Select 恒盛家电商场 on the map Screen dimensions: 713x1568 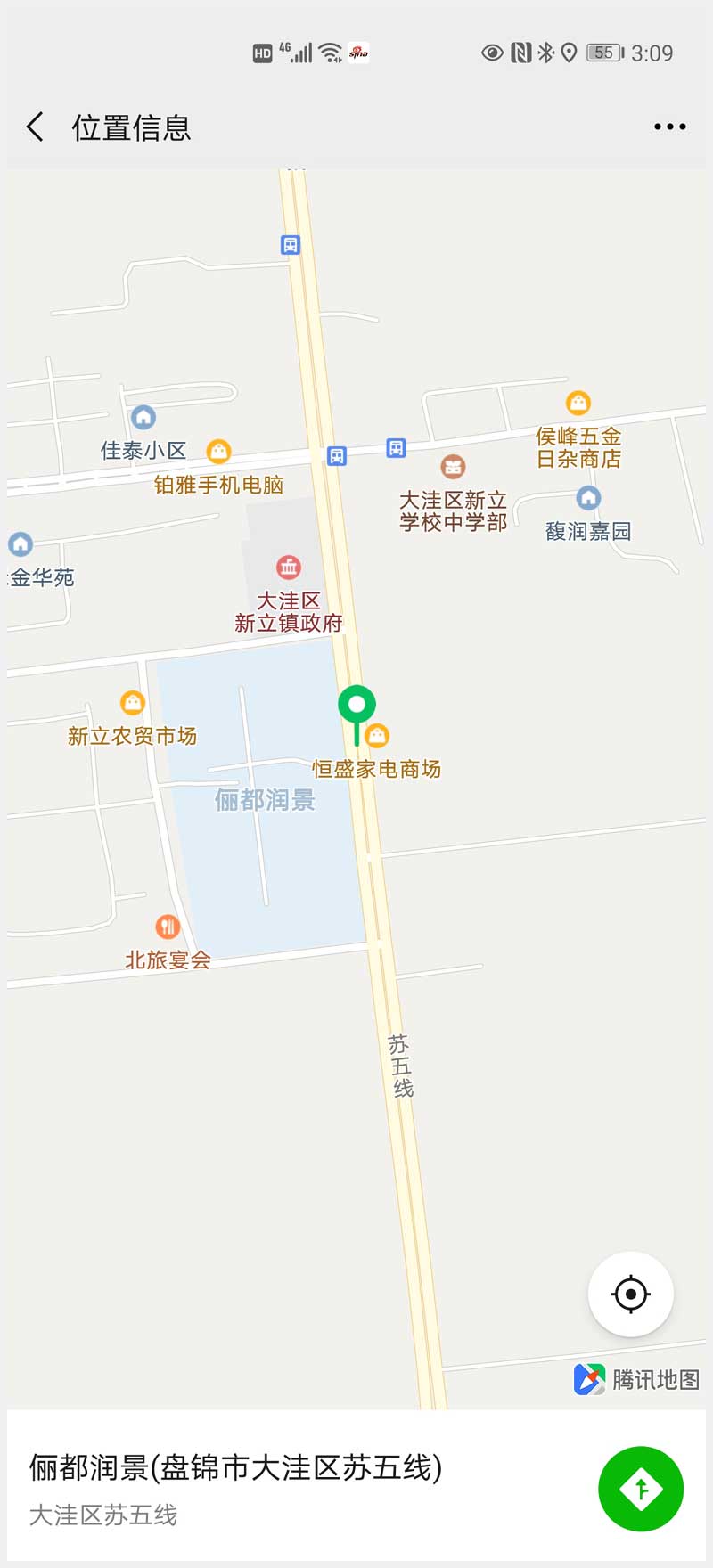[x=378, y=736]
